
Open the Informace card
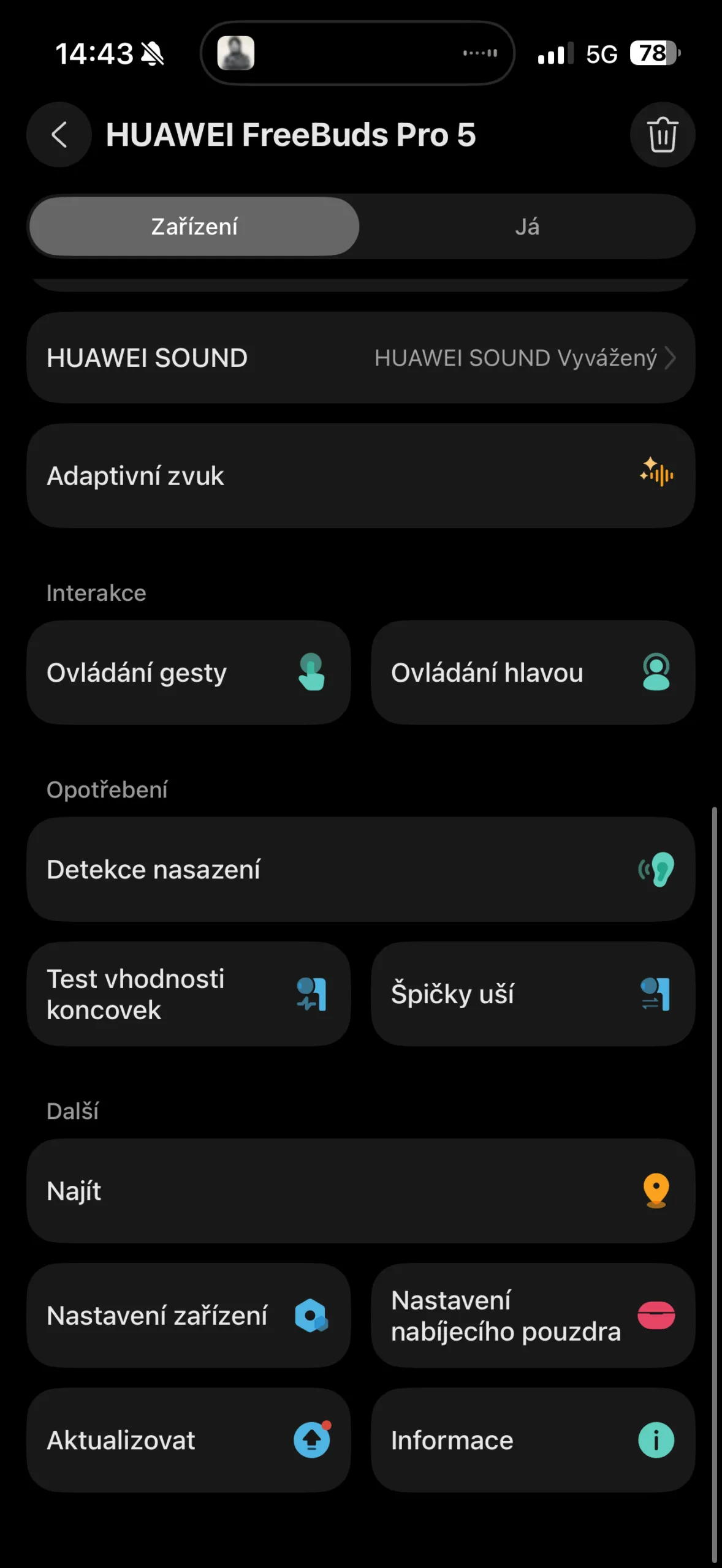[x=533, y=1440]
